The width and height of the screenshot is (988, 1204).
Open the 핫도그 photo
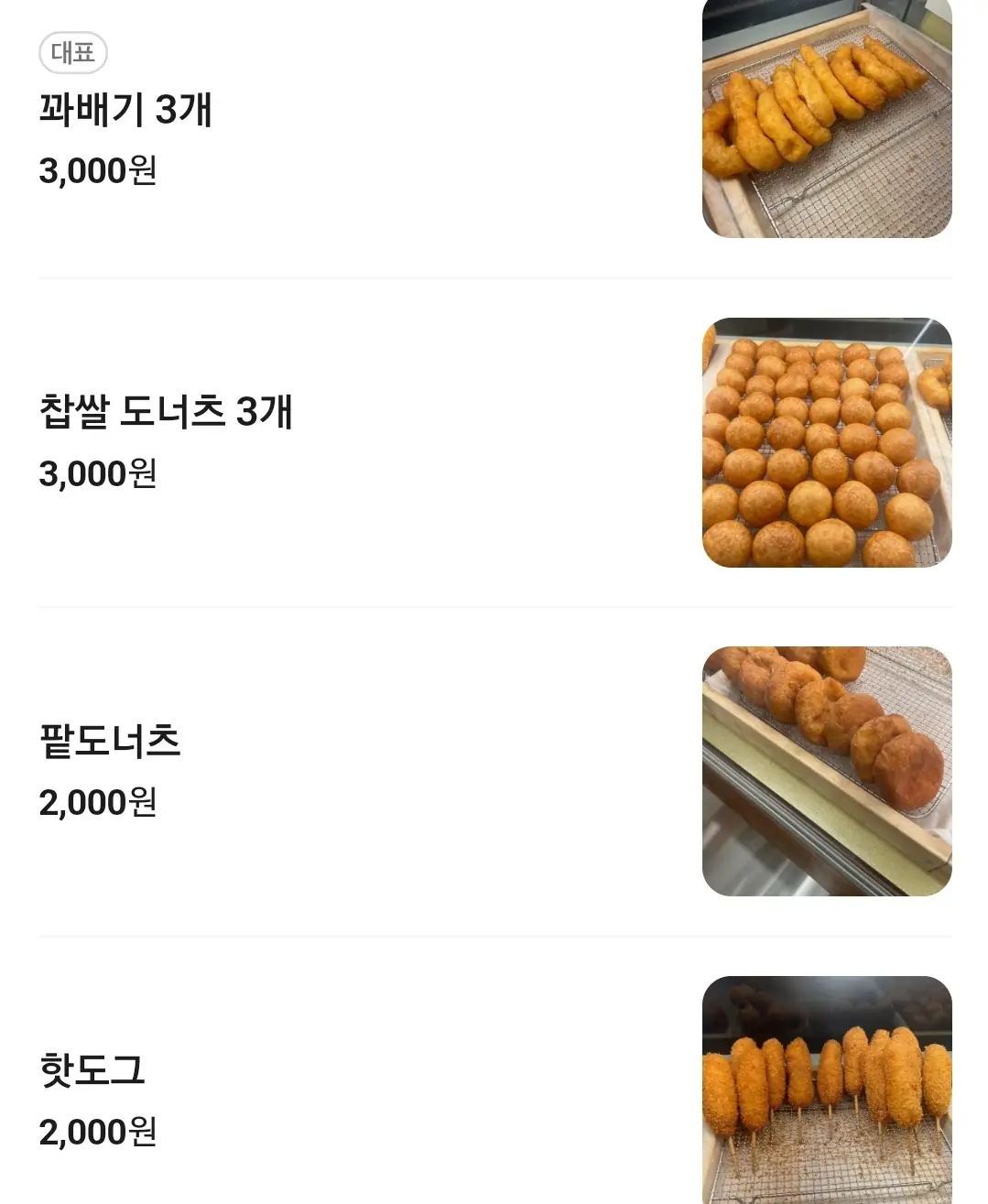(827, 1090)
